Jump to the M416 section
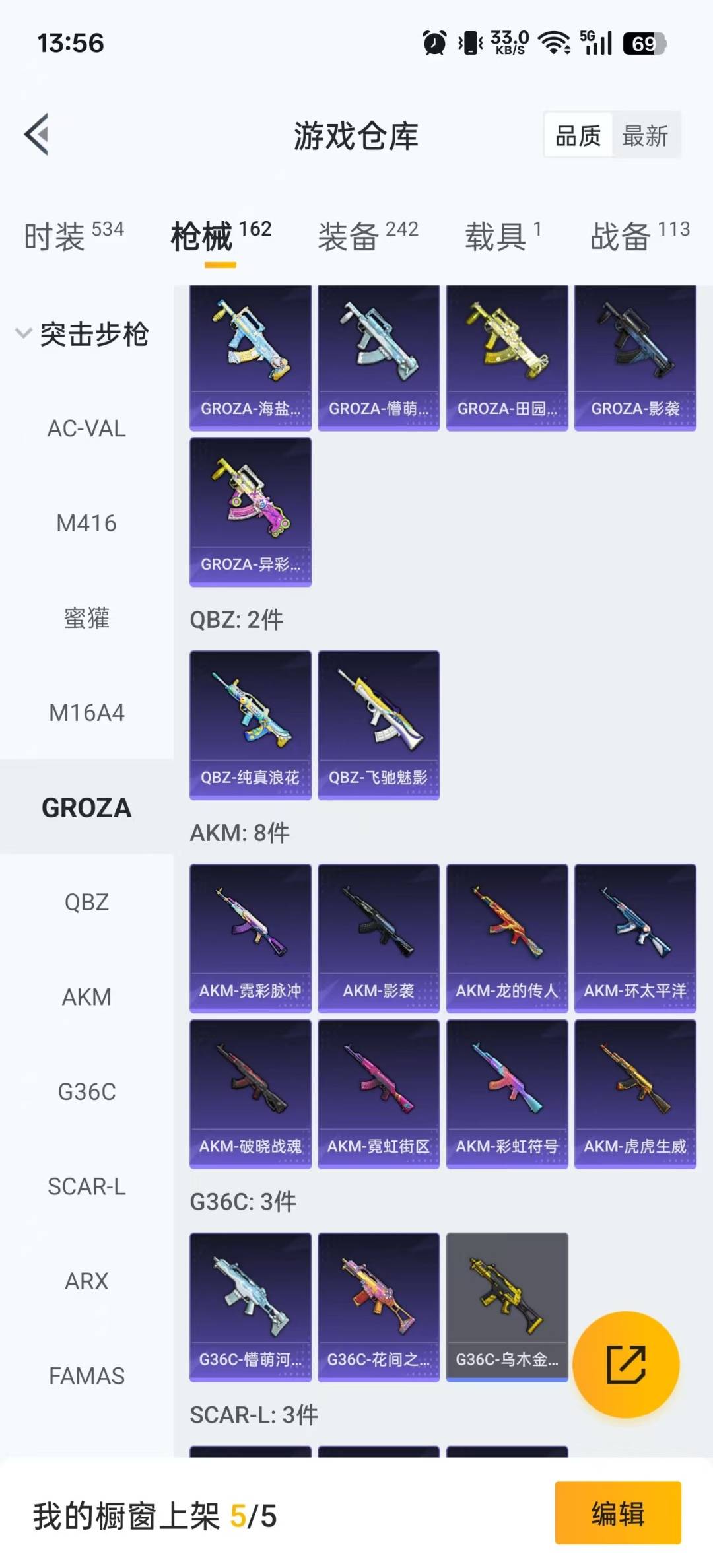 pyautogui.click(x=86, y=524)
